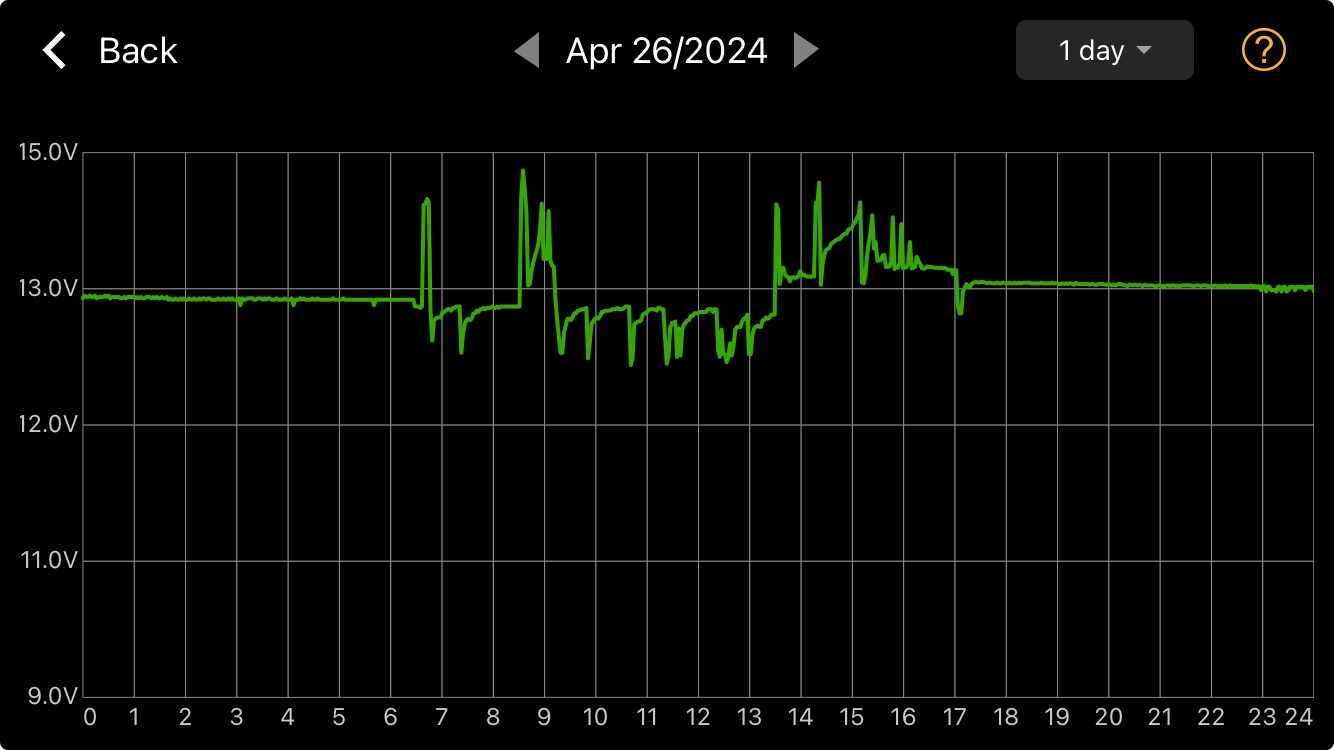This screenshot has width=1334, height=750.
Task: Go to the previous day's graph
Action: point(527,50)
